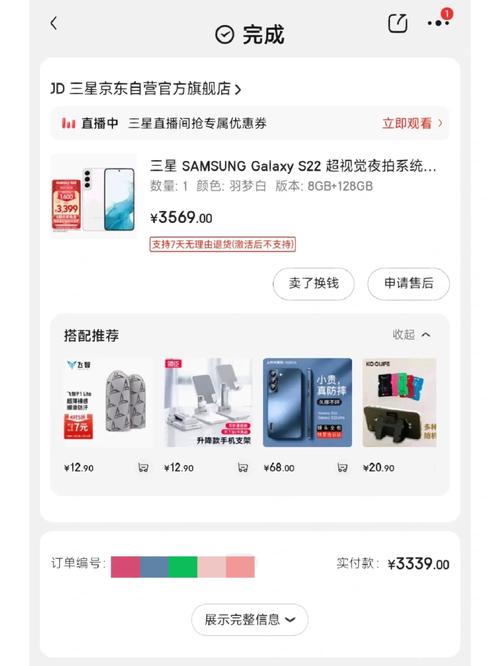Share this order via the share icon
Image resolution: width=500 pixels, height=666 pixels.
point(398,23)
